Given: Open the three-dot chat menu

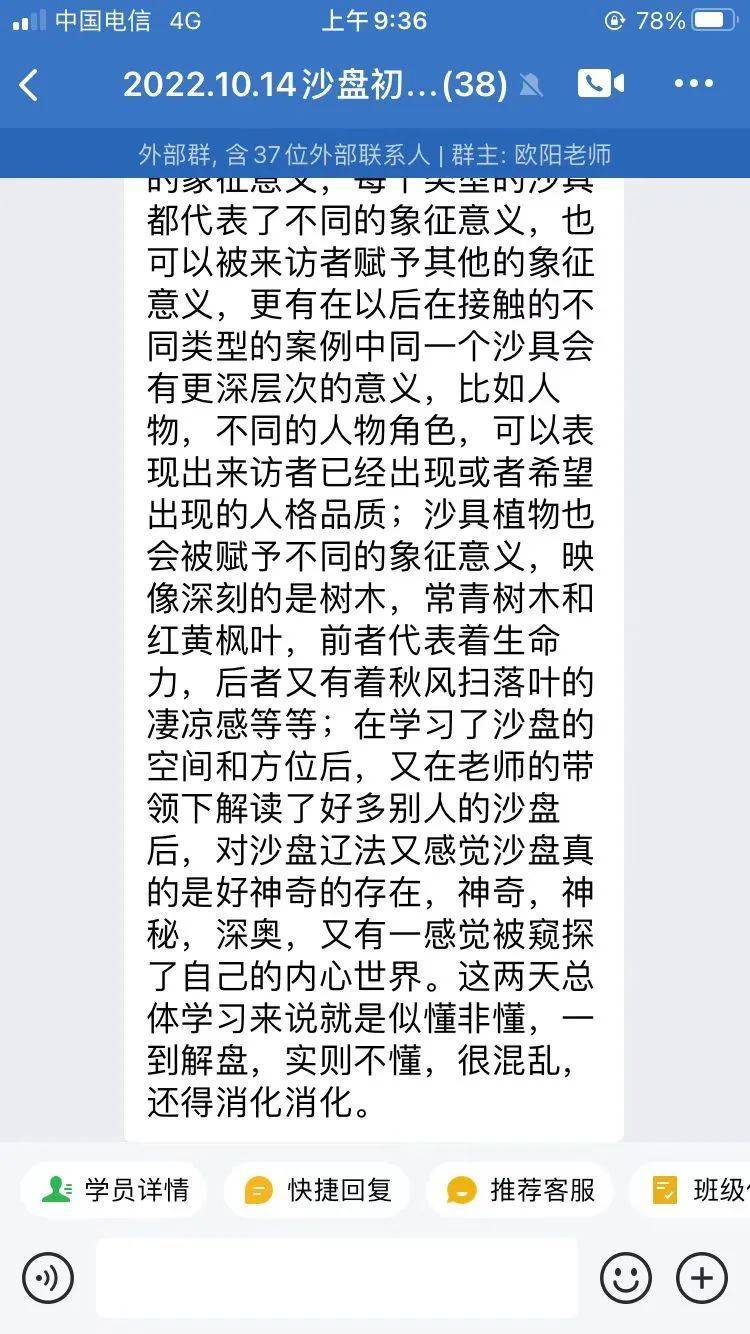Looking at the screenshot, I should pos(694,84).
